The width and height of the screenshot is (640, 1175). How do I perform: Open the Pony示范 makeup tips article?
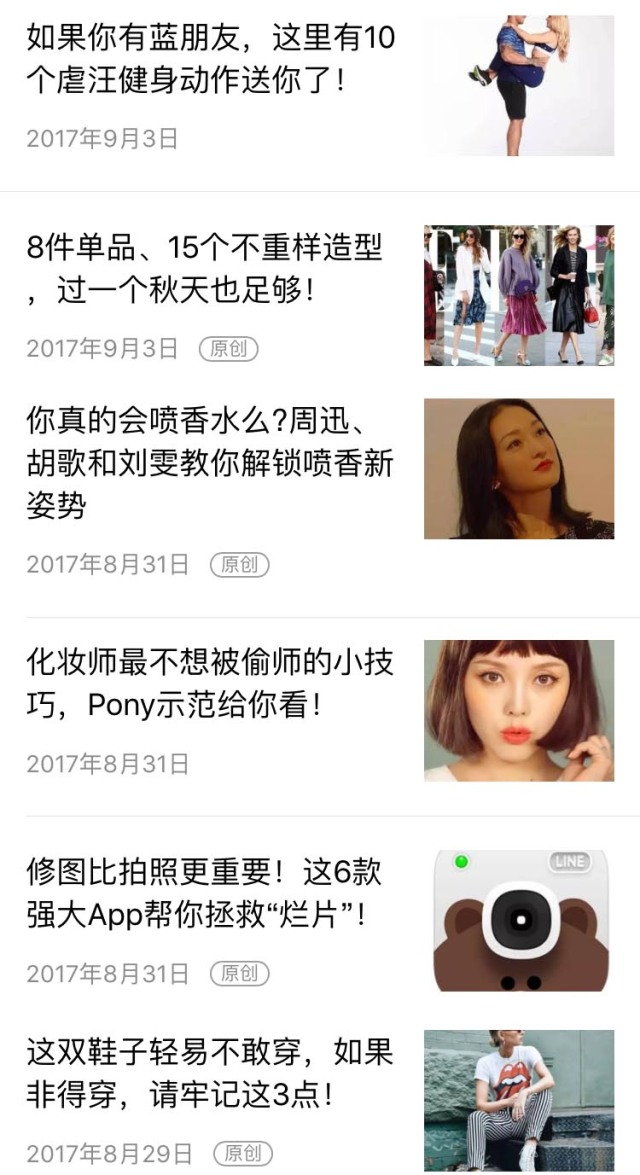click(x=210, y=683)
